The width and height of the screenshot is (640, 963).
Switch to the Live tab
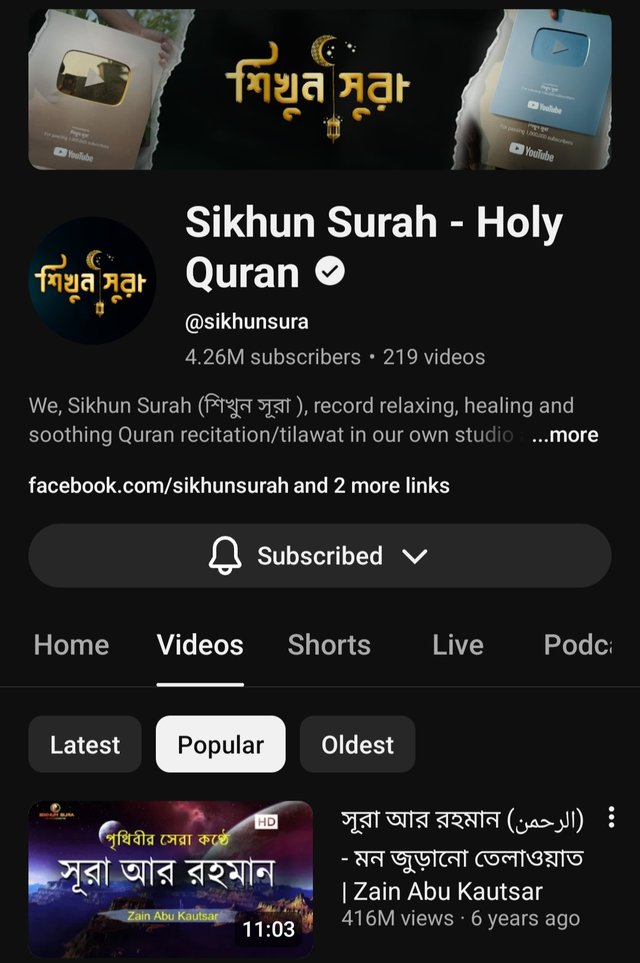(x=458, y=645)
